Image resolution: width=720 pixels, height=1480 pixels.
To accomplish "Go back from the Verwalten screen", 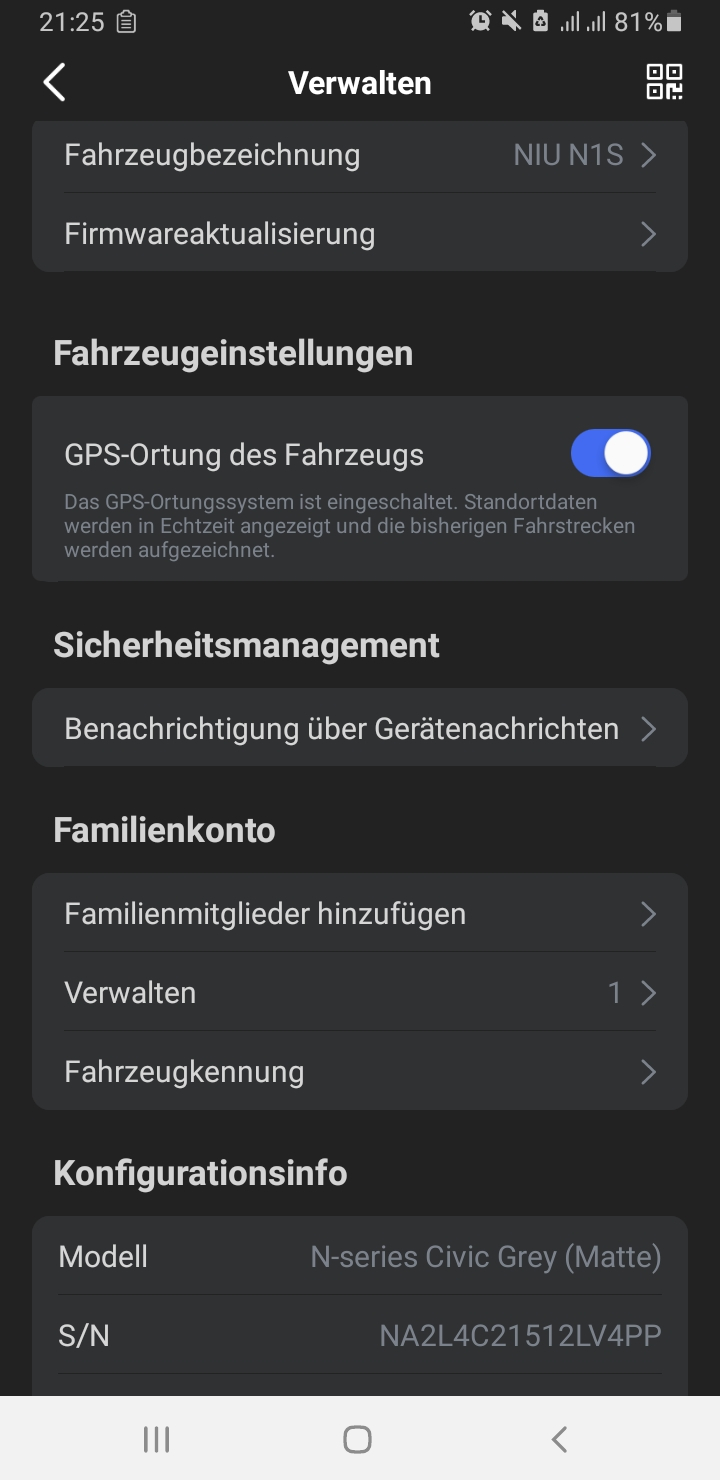I will point(55,82).
